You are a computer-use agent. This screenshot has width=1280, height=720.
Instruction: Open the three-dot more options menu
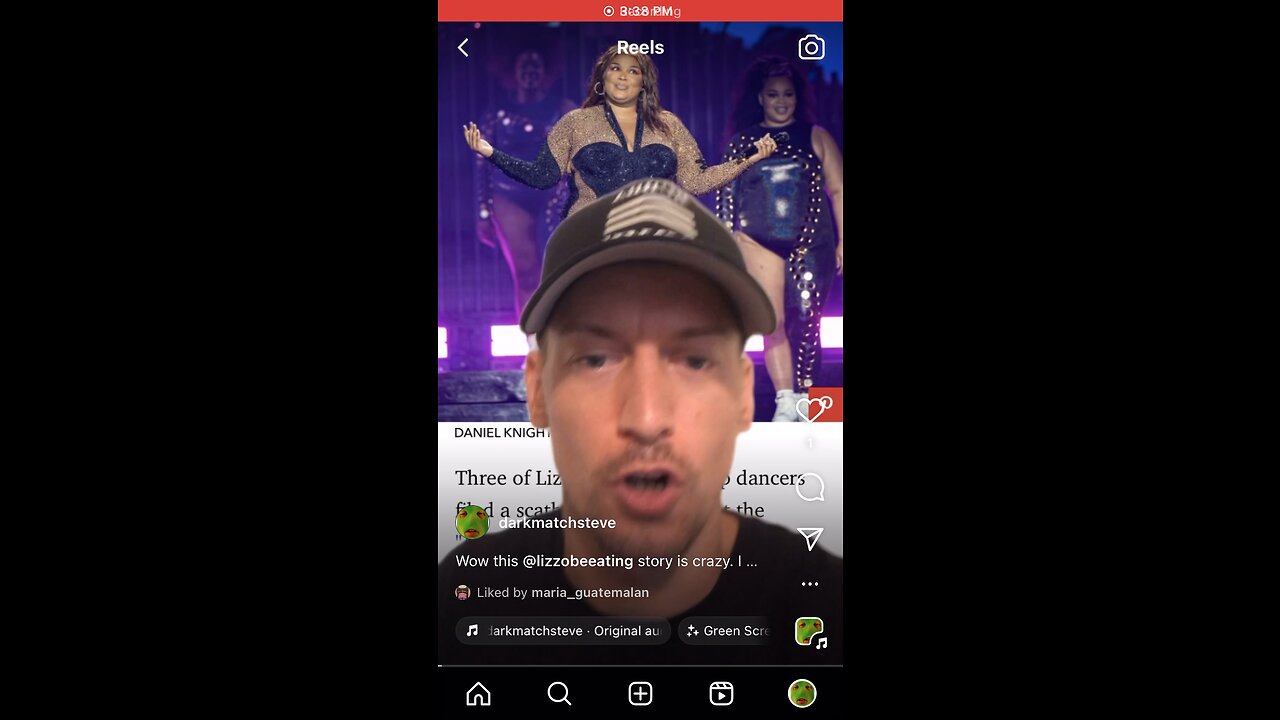tap(810, 584)
